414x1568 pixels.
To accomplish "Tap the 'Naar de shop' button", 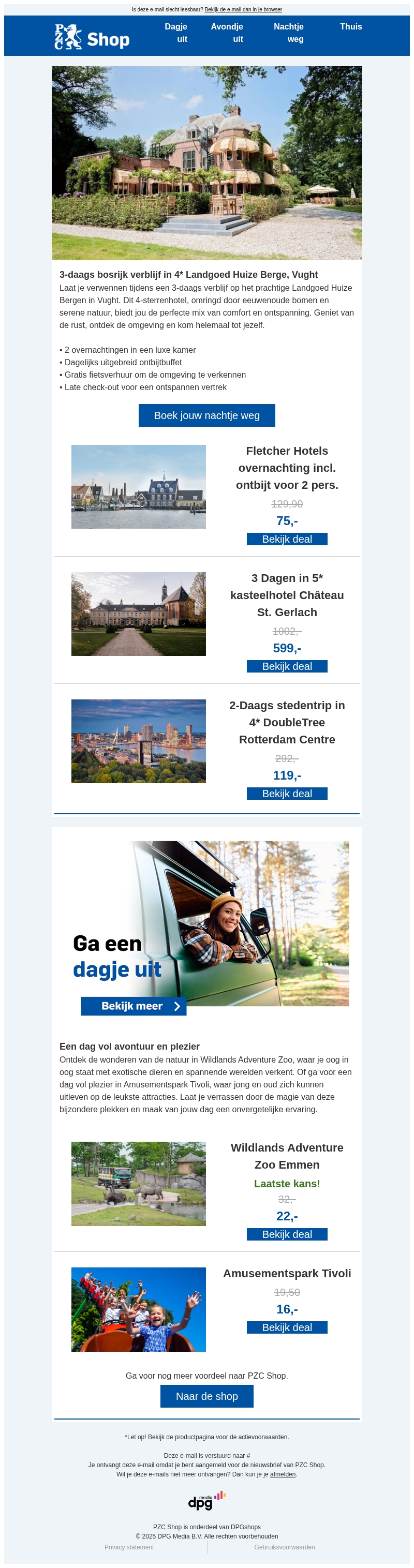I will pos(206,1396).
